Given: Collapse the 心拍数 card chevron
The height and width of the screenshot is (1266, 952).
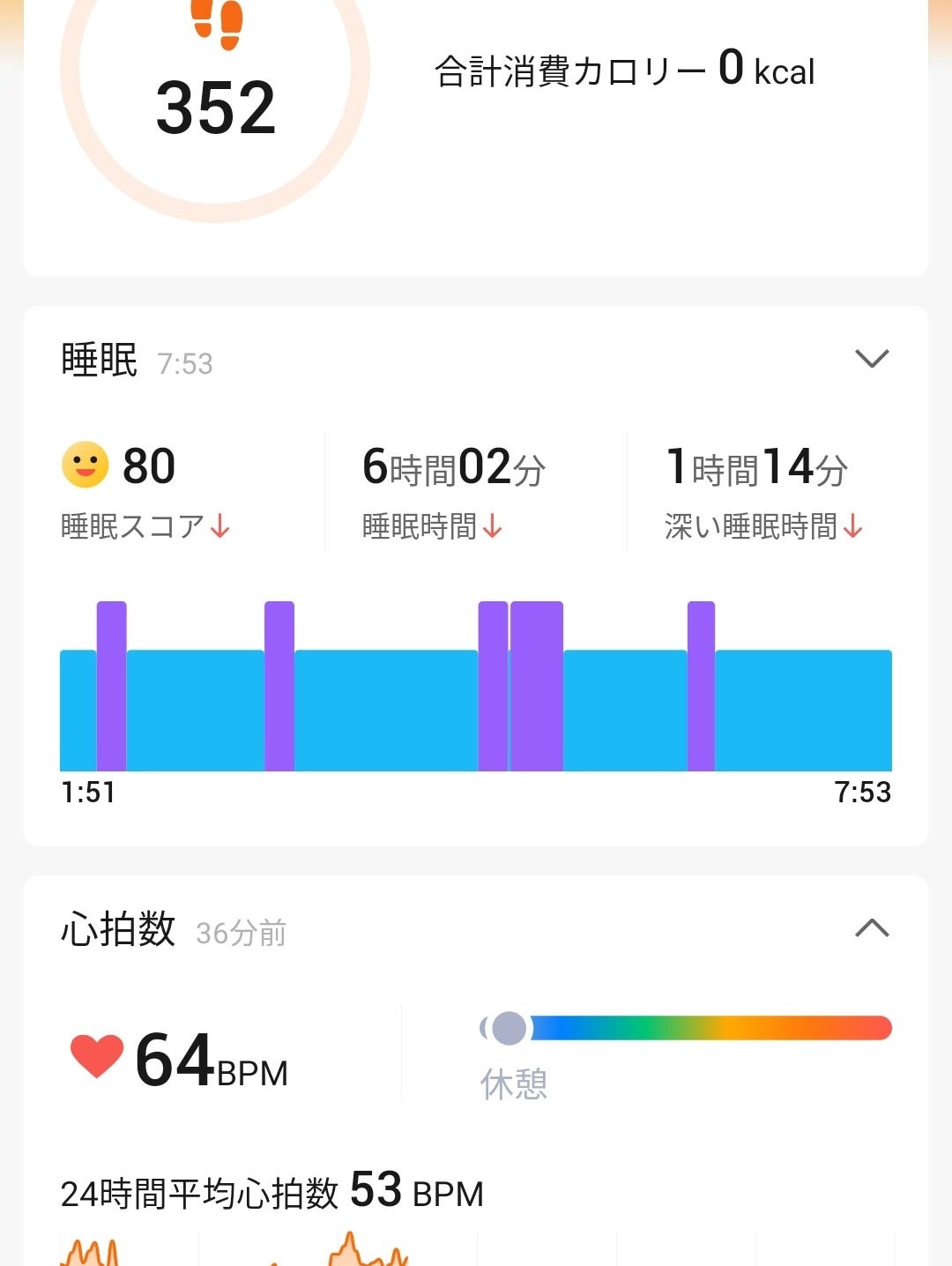Looking at the screenshot, I should coord(872,928).
